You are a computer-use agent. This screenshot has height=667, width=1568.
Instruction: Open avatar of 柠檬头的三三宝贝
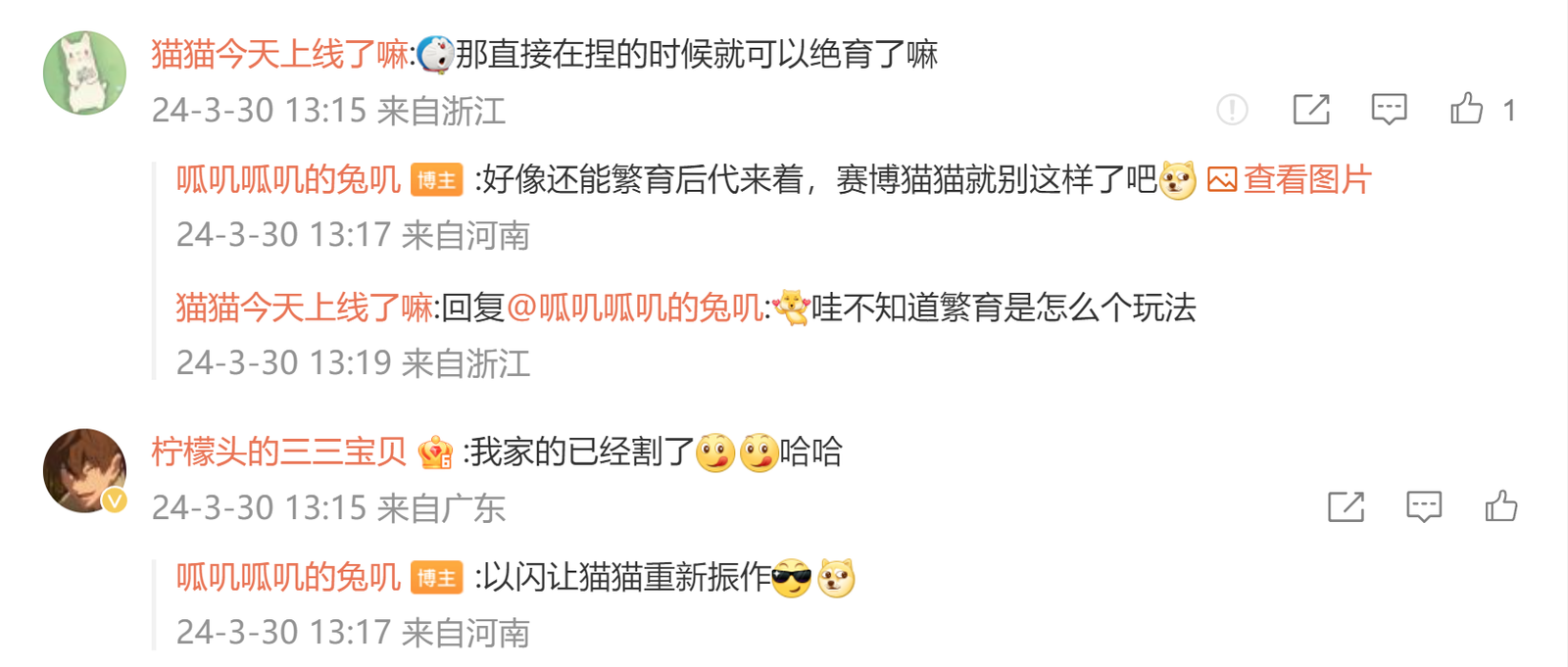(x=84, y=470)
